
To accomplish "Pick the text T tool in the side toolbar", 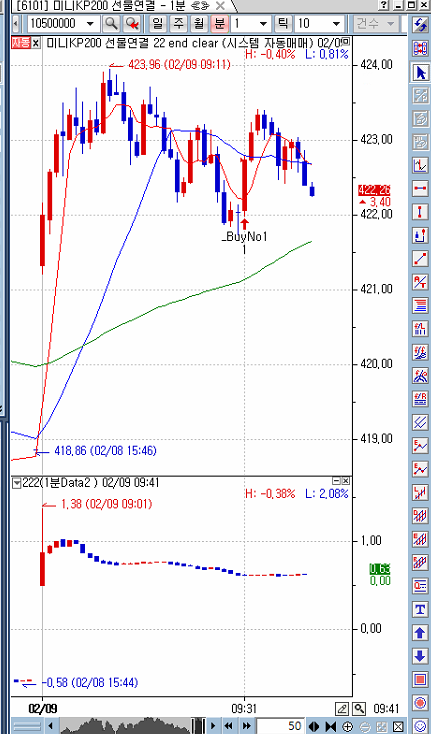I will click(x=420, y=609).
